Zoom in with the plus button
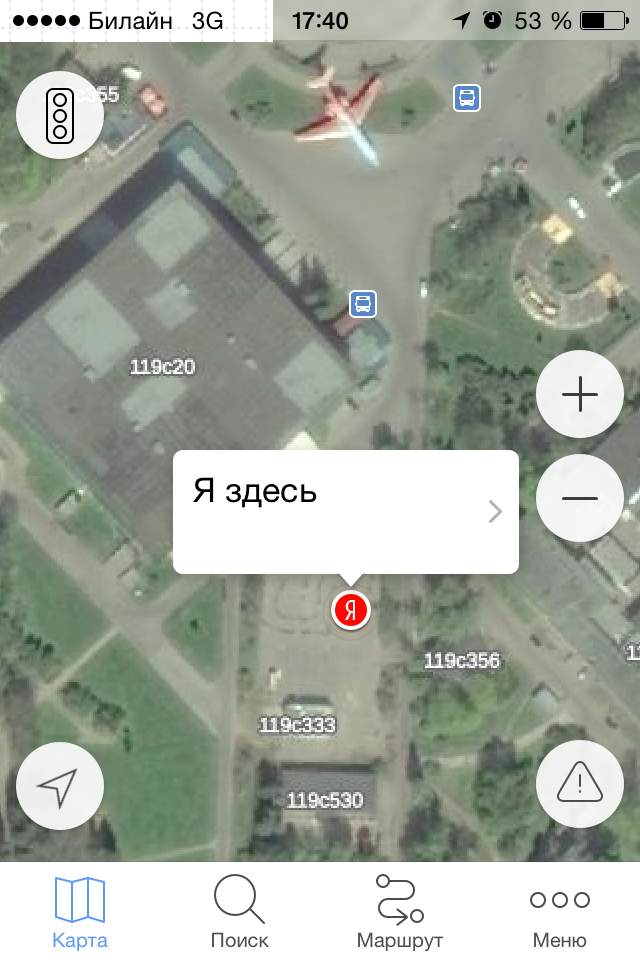 click(x=580, y=395)
